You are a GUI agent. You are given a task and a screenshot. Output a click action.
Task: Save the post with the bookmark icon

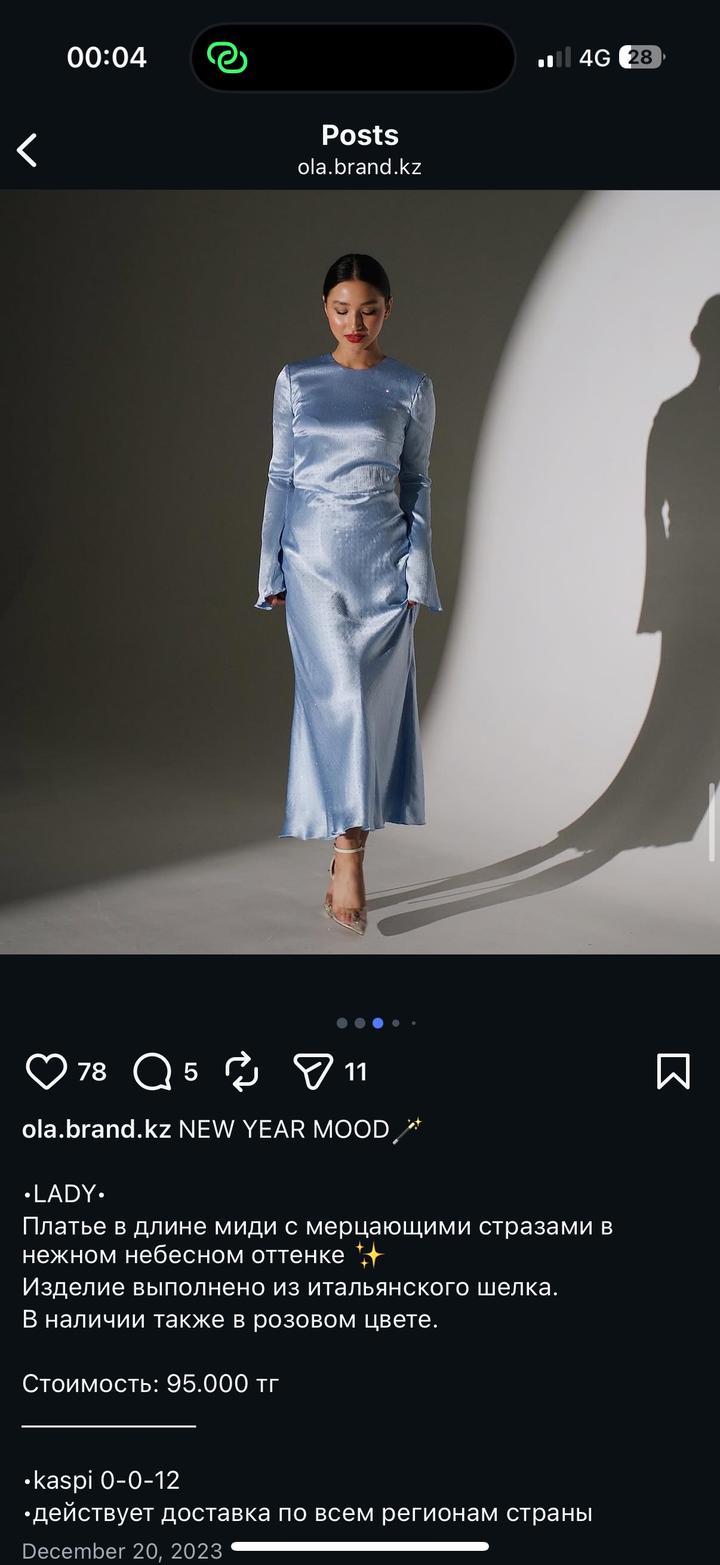[673, 1071]
